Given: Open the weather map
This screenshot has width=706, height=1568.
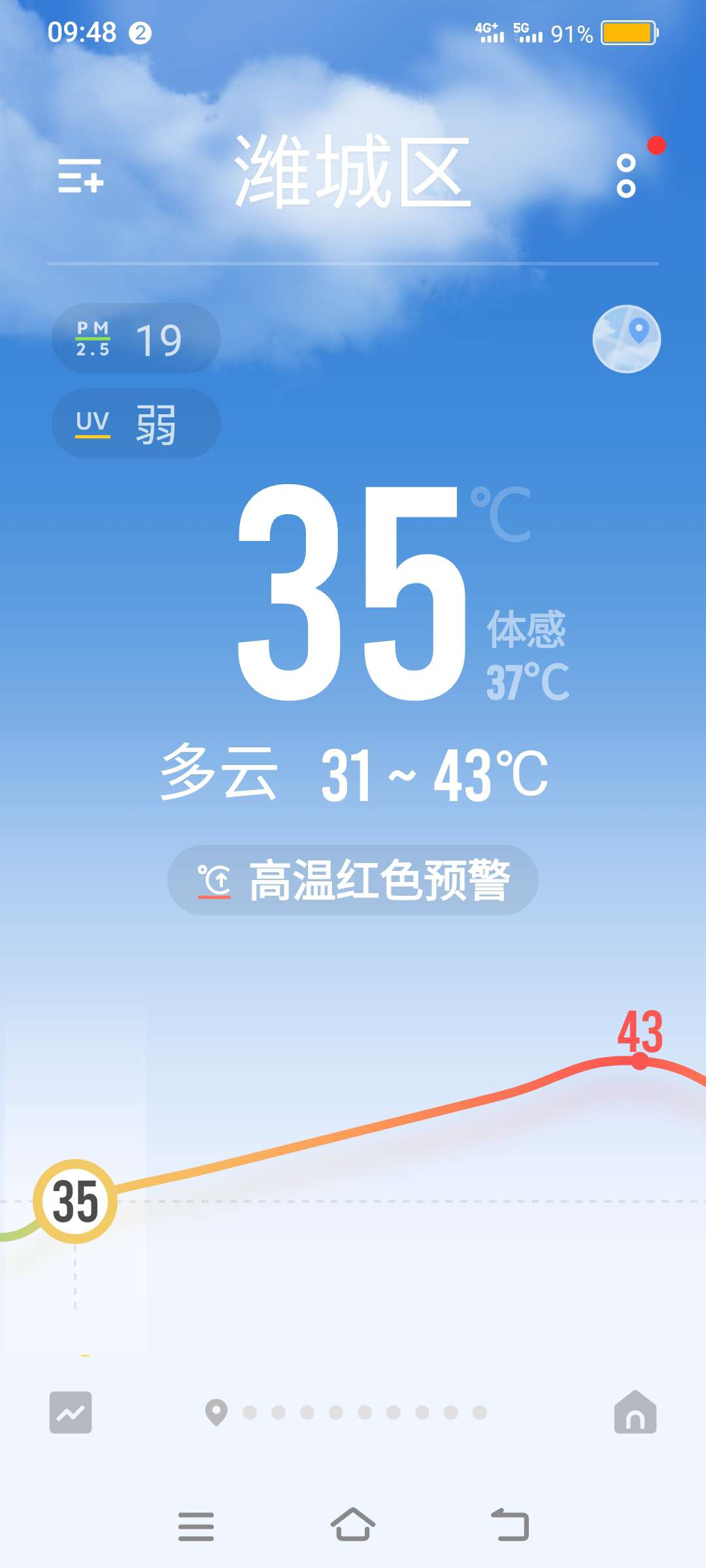Looking at the screenshot, I should pos(626,339).
